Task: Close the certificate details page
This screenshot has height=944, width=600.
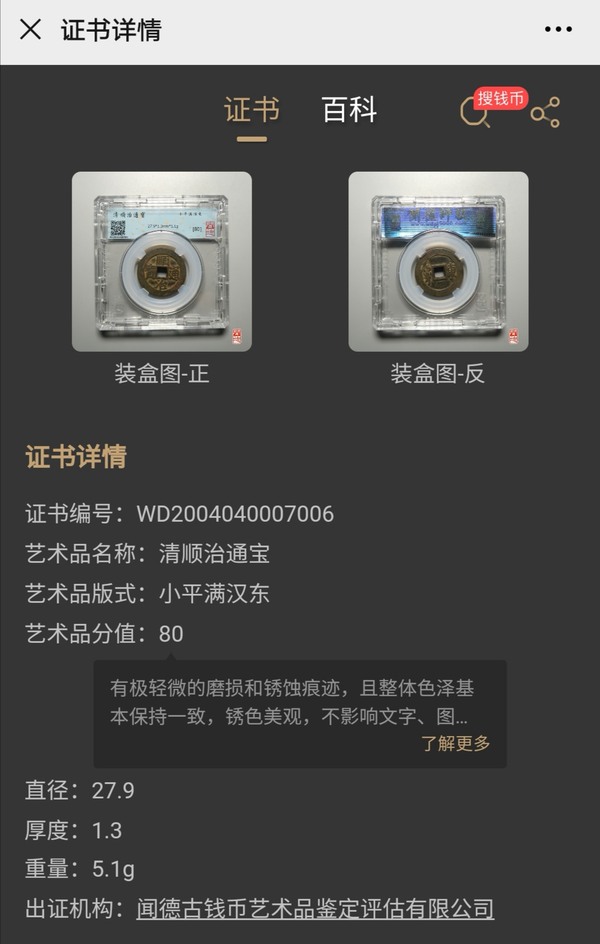Action: 30,30
